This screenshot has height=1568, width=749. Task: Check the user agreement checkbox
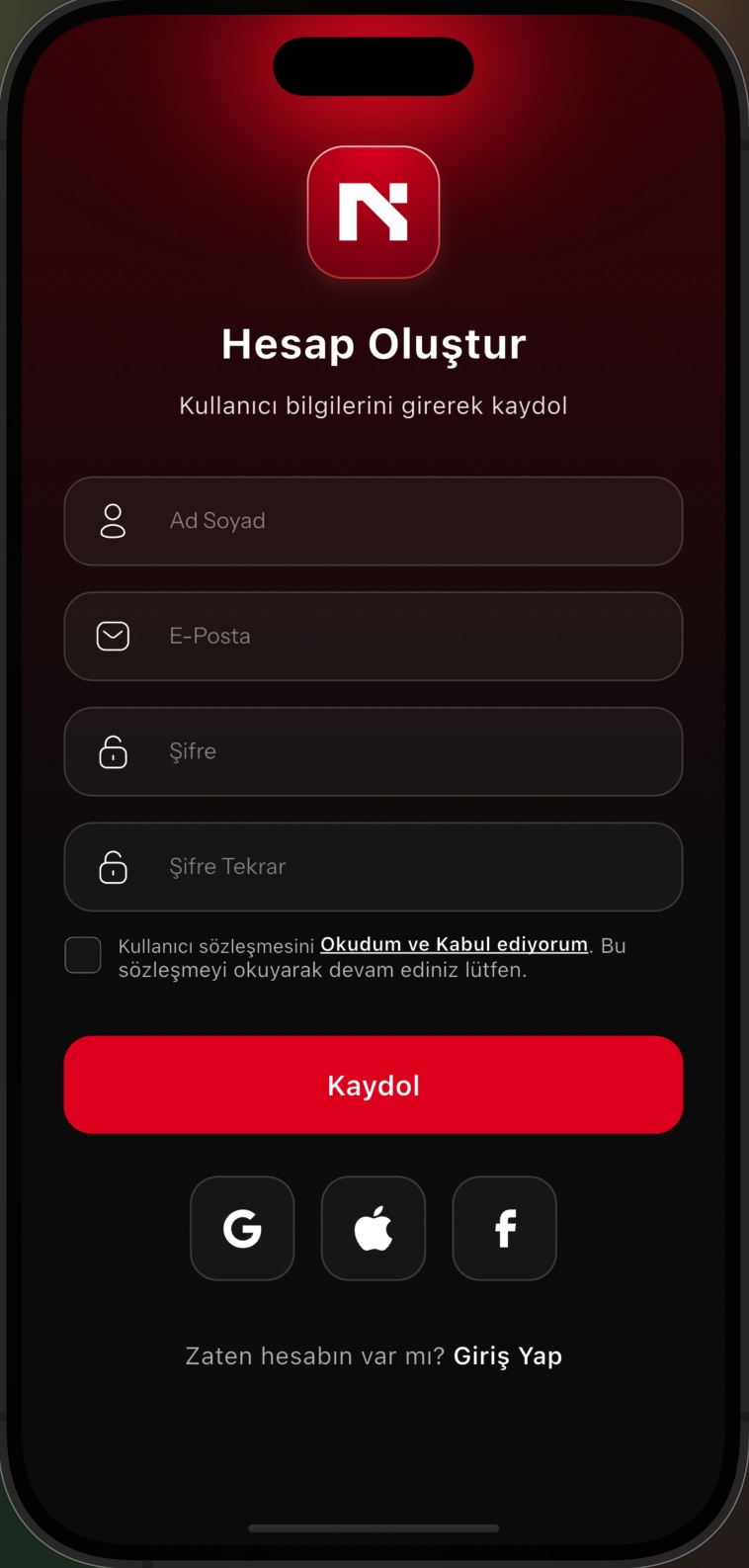tap(83, 955)
